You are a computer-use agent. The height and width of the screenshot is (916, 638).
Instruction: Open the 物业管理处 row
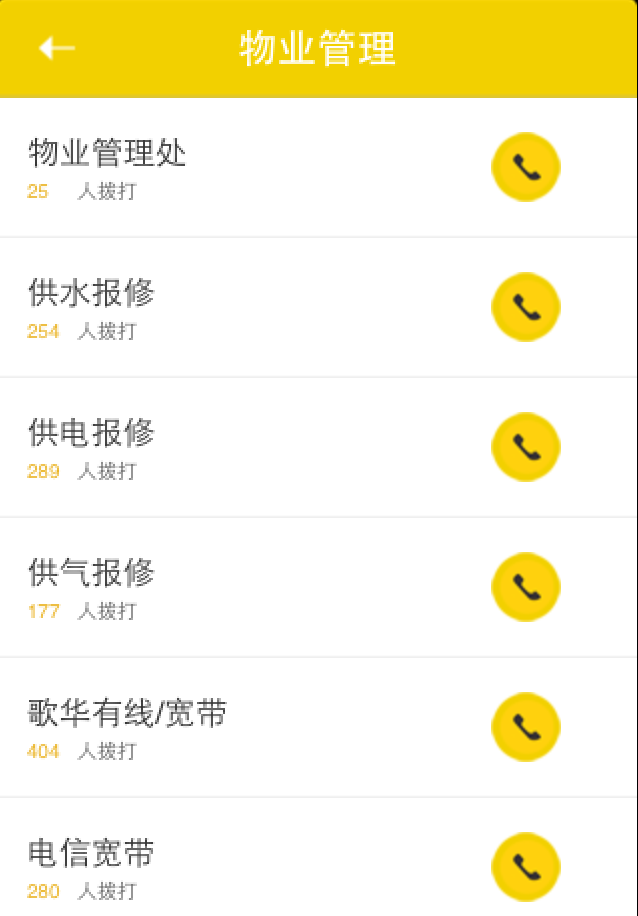click(200, 168)
